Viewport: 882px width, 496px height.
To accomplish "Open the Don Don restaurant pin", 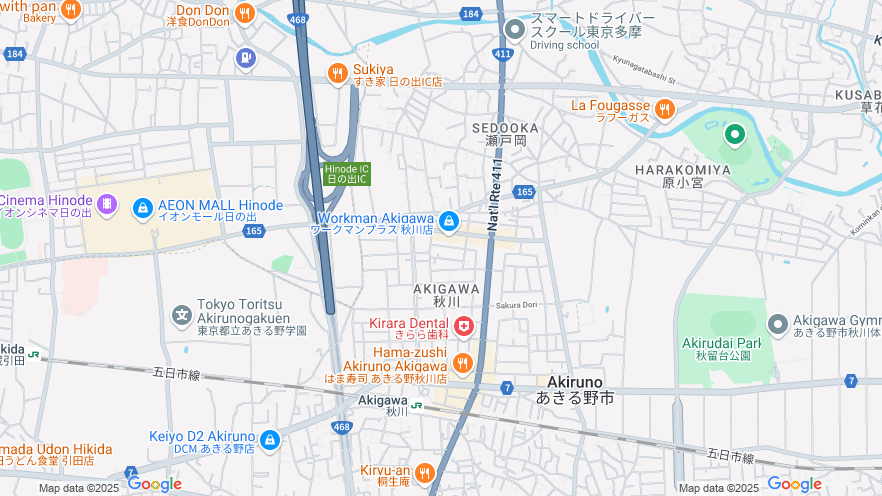I will point(245,13).
